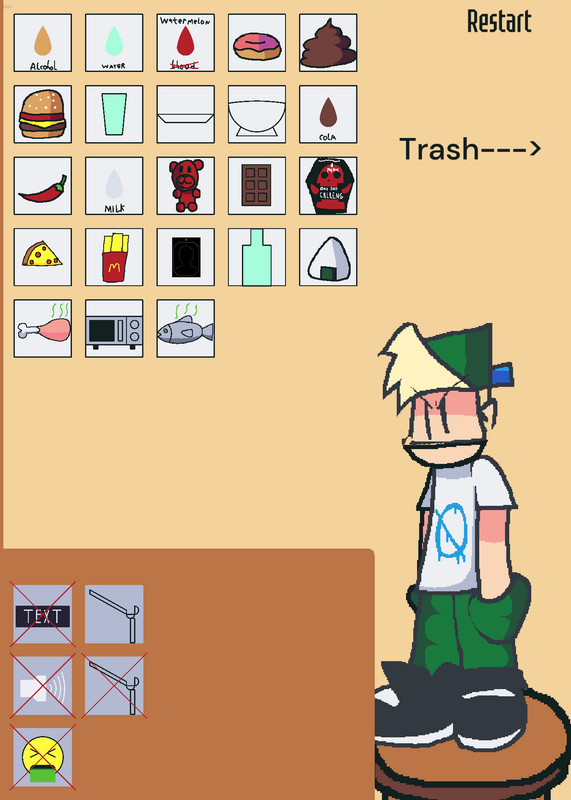Choose the red gummy bear
The height and width of the screenshot is (800, 571).
click(x=186, y=186)
